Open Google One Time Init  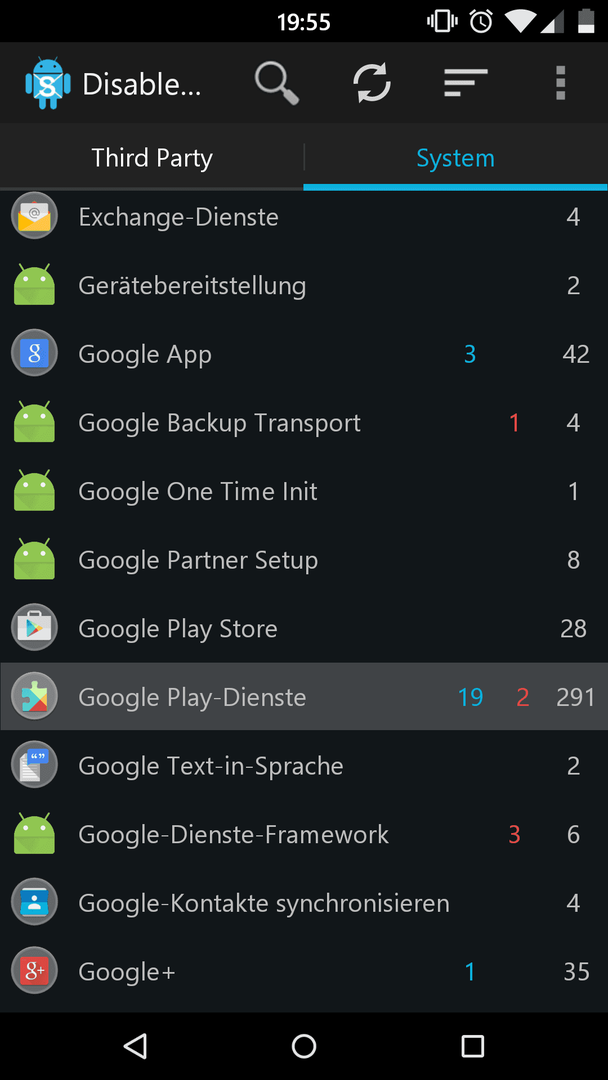(x=304, y=491)
